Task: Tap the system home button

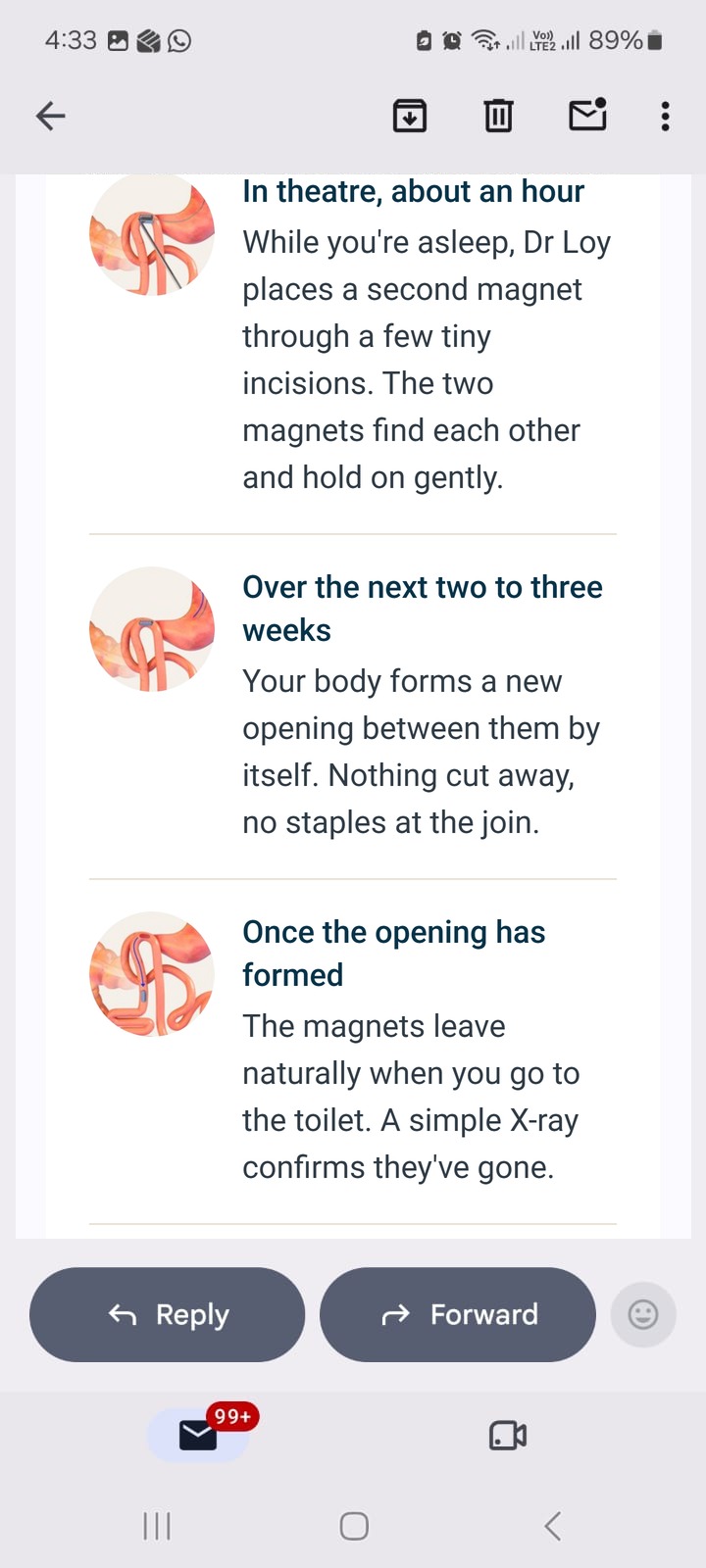Action: coord(354,1526)
